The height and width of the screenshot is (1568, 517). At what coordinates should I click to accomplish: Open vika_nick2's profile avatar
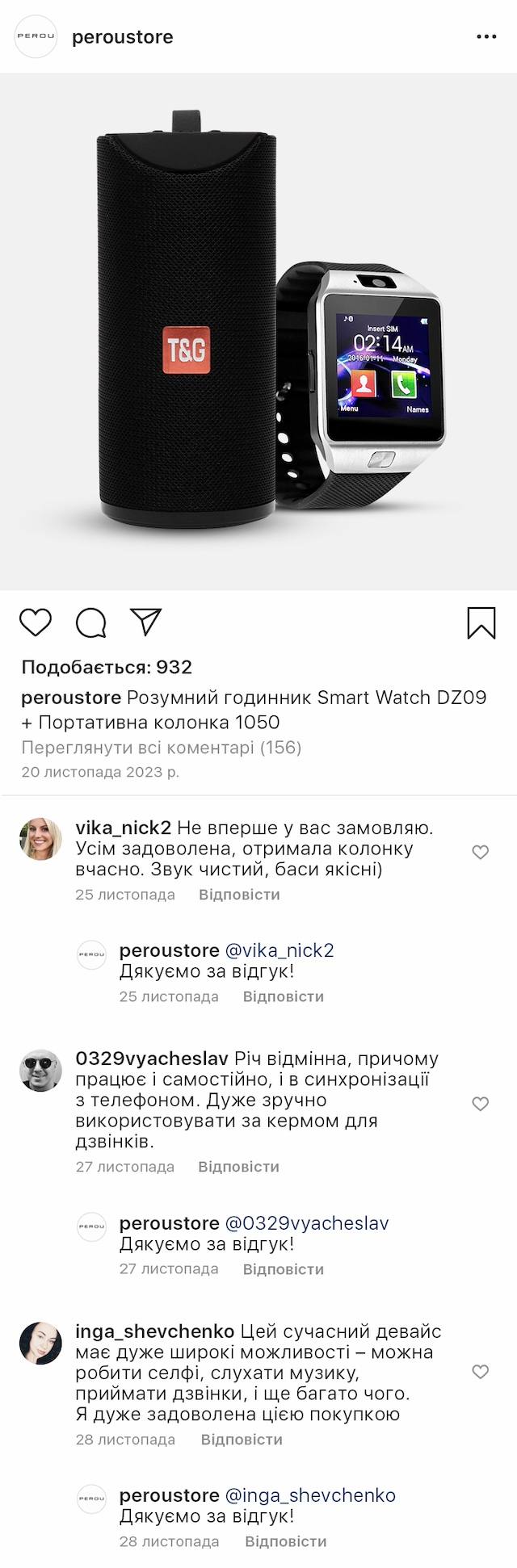coord(40,839)
